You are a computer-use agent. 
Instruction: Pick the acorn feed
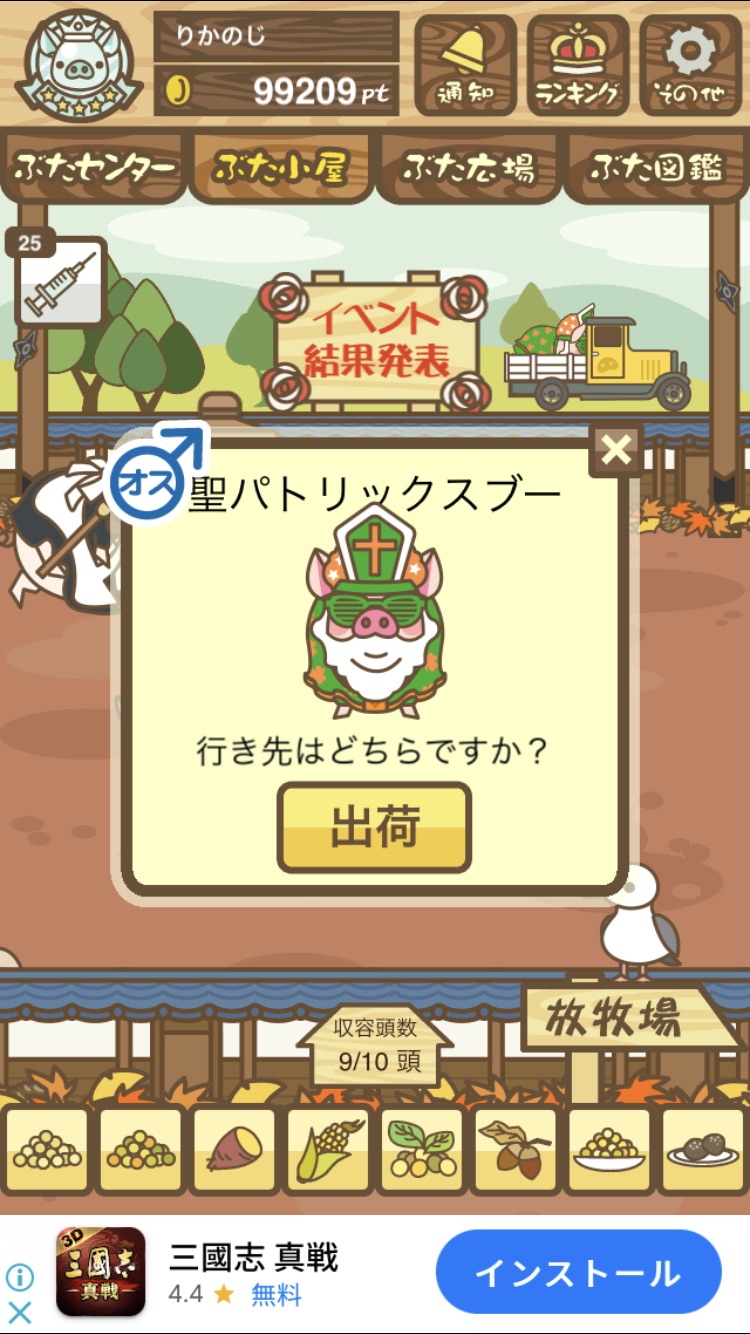coord(515,1151)
